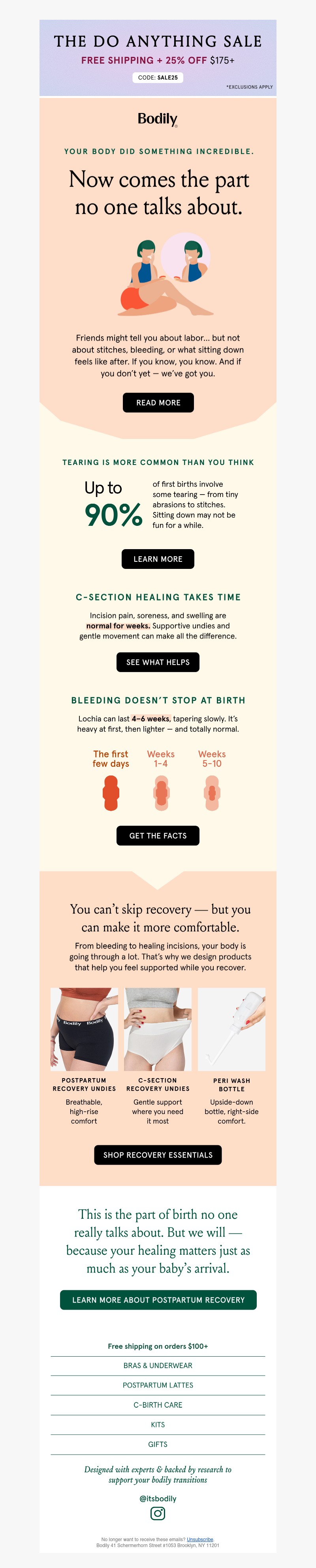The height and width of the screenshot is (1568, 316).
Task: Browse Postpartum Lattes category
Action: pyautogui.click(x=158, y=1385)
